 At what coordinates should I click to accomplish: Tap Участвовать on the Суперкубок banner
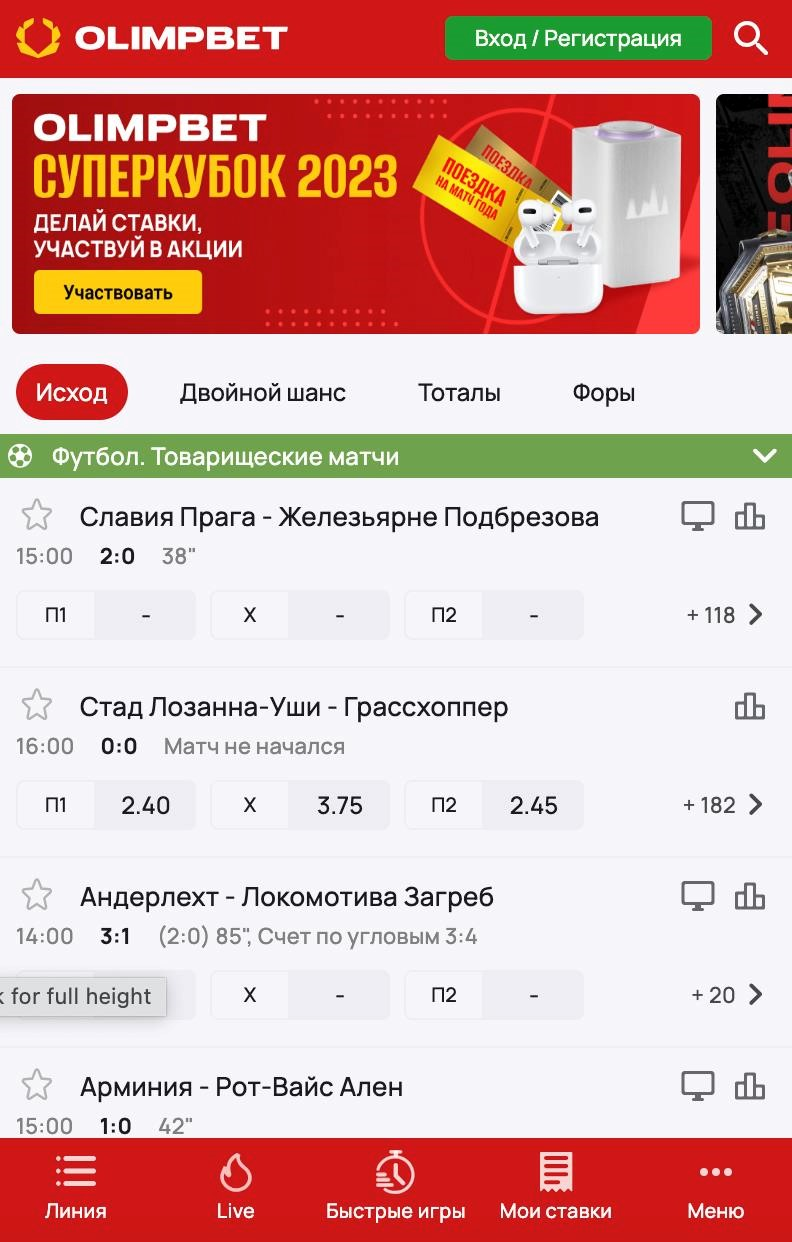(x=118, y=292)
